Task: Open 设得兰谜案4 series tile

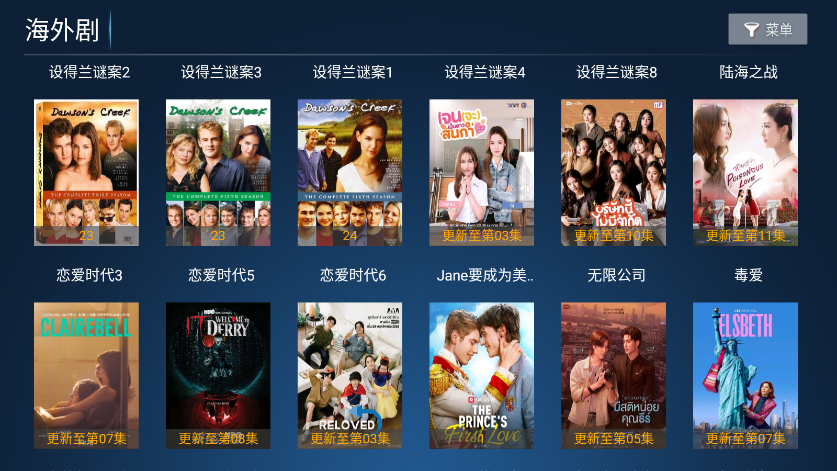Action: click(482, 172)
